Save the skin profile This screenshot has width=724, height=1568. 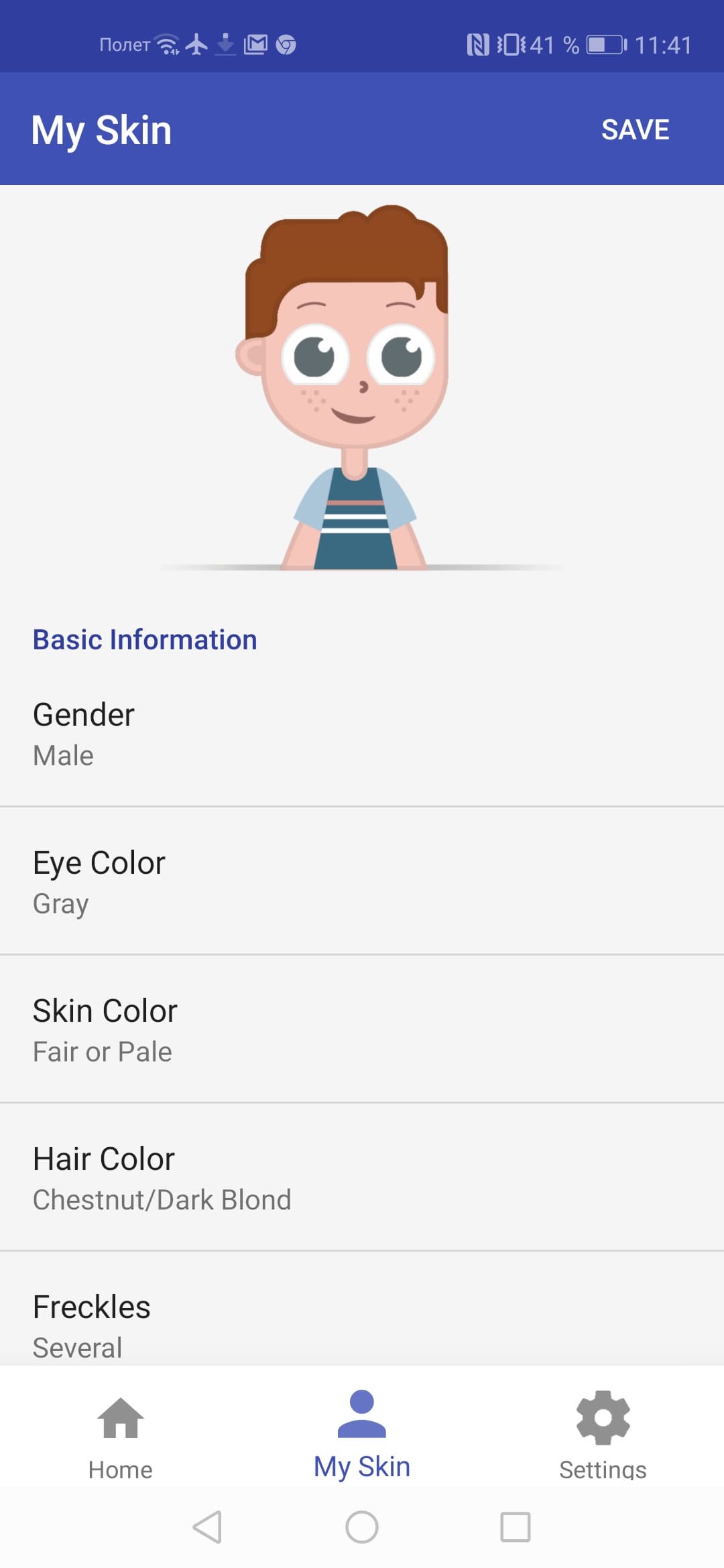coord(635,129)
